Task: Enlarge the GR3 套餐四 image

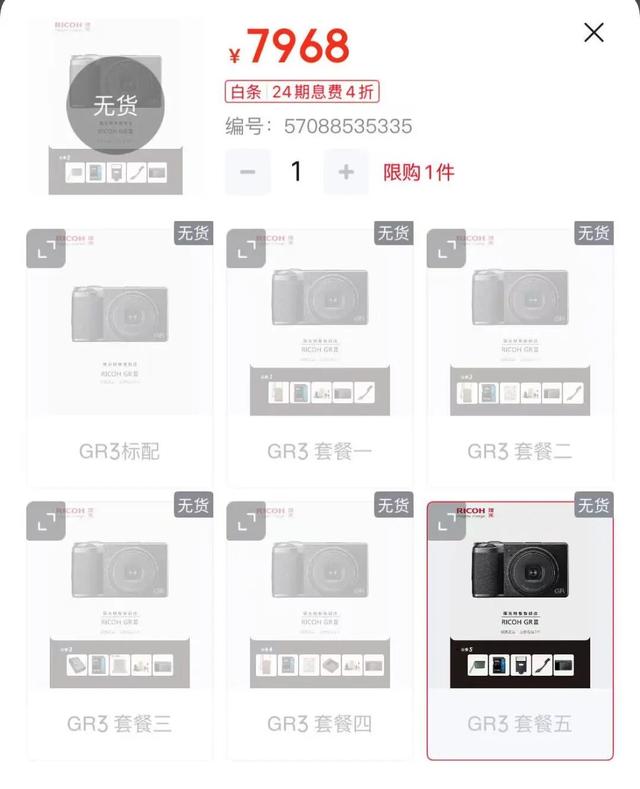Action: [246, 521]
